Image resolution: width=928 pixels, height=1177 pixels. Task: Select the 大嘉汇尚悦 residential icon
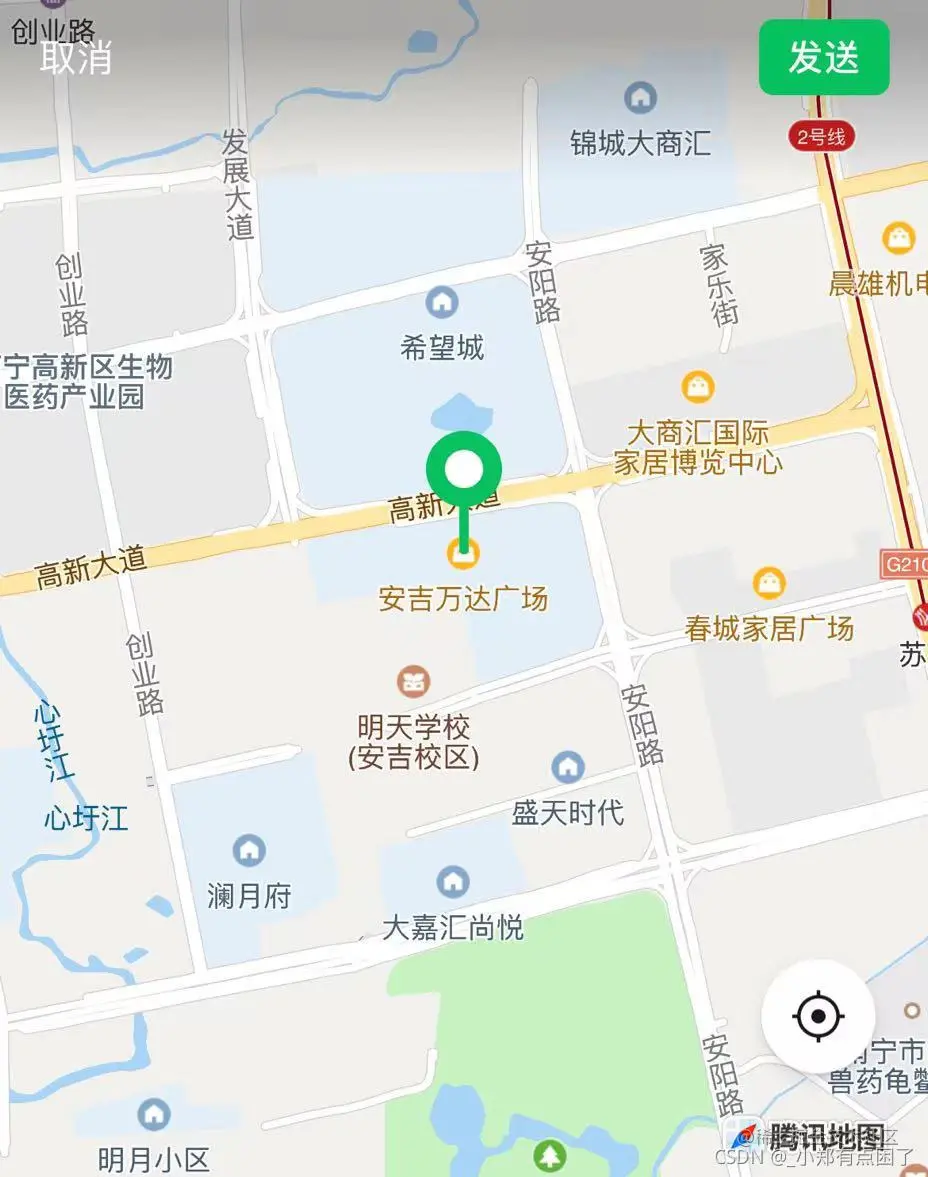click(450, 883)
